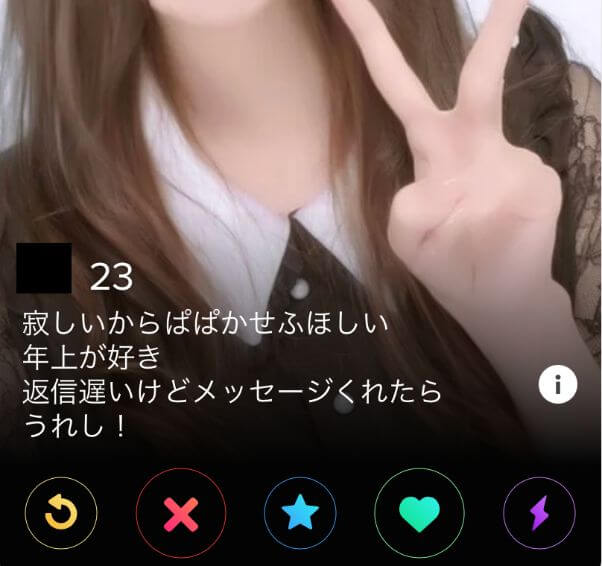602x566 pixels.
Task: Open profile details via the info icon
Action: click(x=556, y=385)
